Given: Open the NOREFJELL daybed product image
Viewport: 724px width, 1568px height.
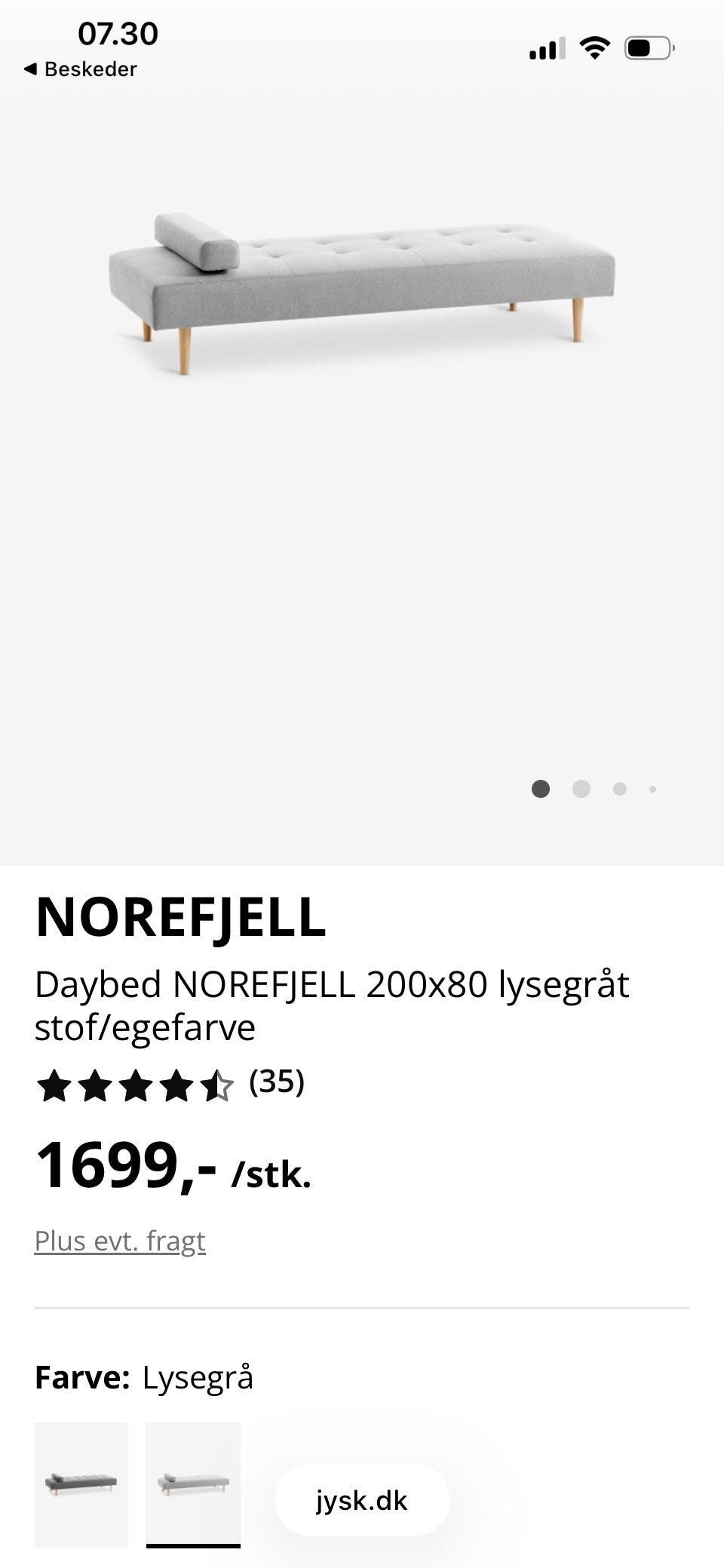Looking at the screenshot, I should (x=362, y=294).
